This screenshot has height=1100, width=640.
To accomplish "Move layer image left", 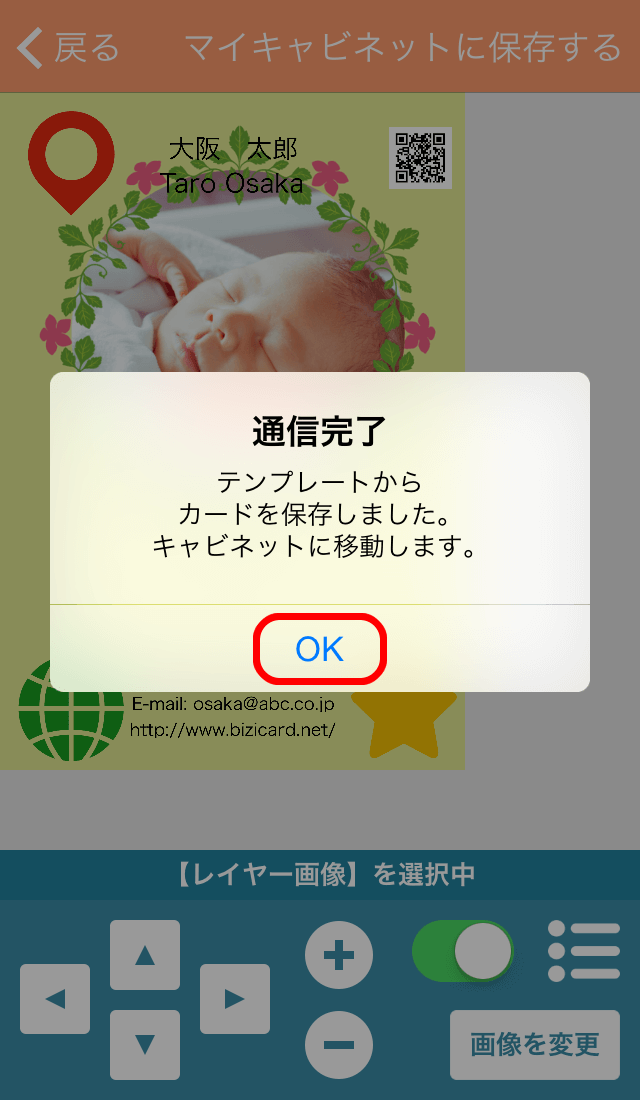I will (x=55, y=998).
